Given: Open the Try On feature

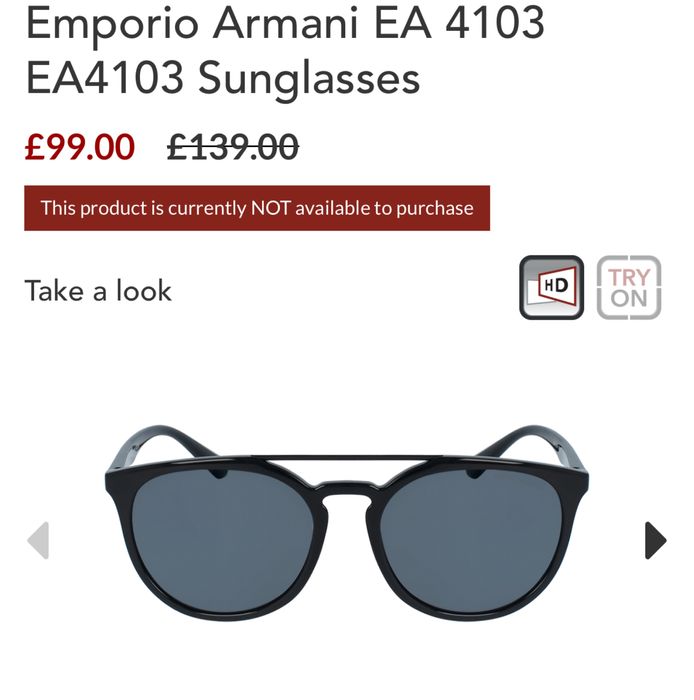Looking at the screenshot, I should 629,288.
